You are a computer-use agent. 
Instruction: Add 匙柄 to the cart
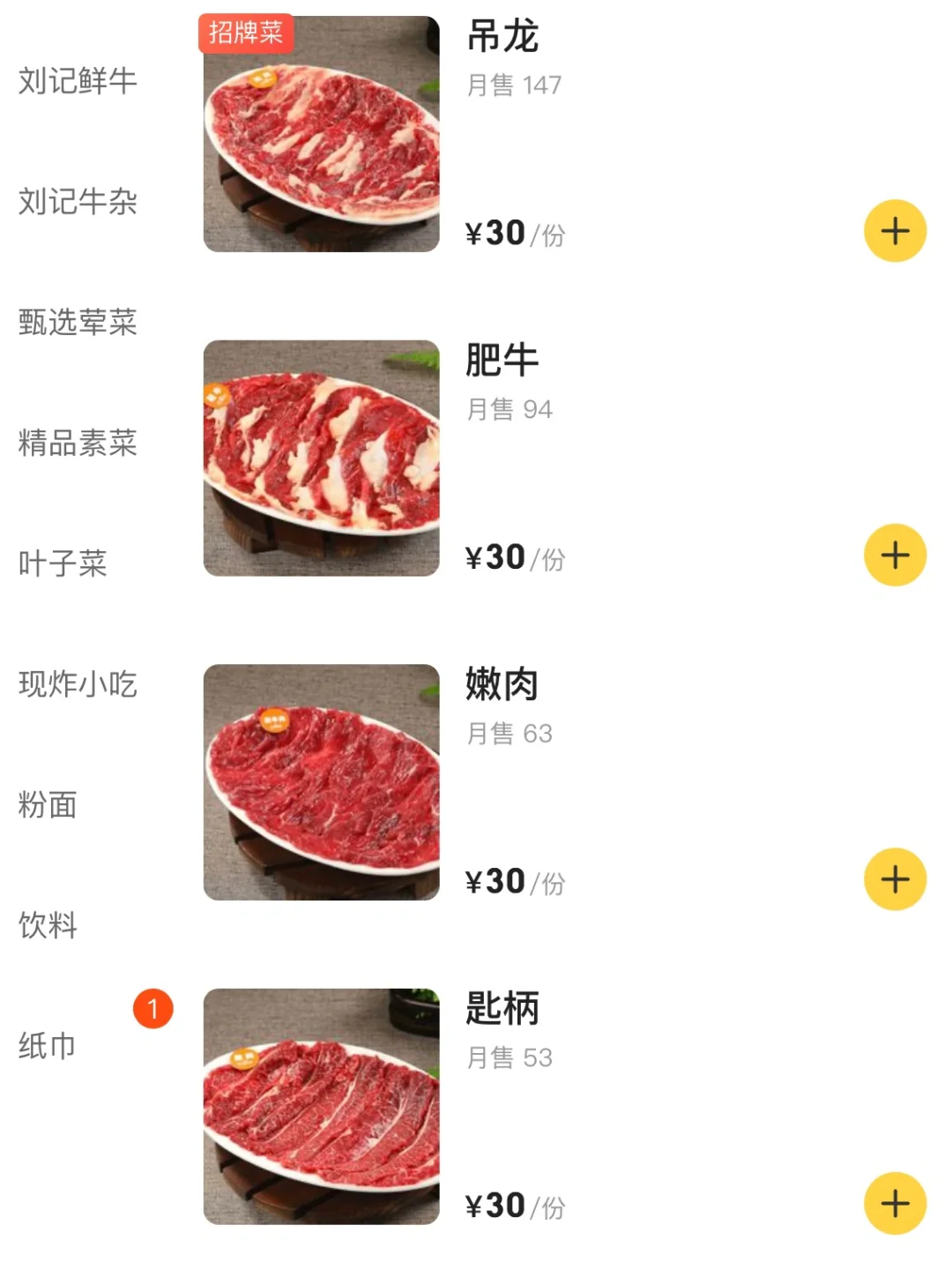(x=895, y=1203)
